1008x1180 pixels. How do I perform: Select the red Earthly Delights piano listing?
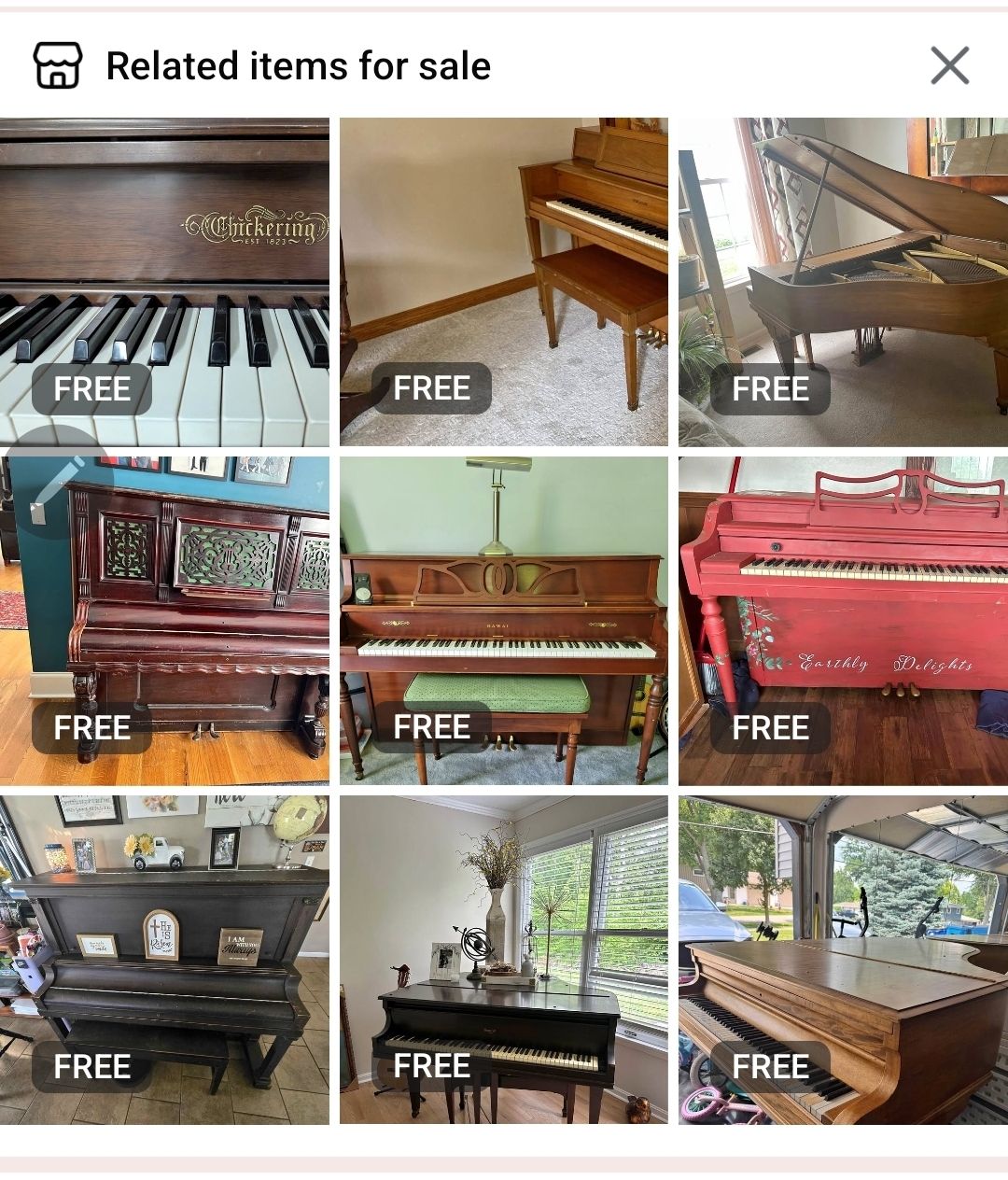[843, 620]
